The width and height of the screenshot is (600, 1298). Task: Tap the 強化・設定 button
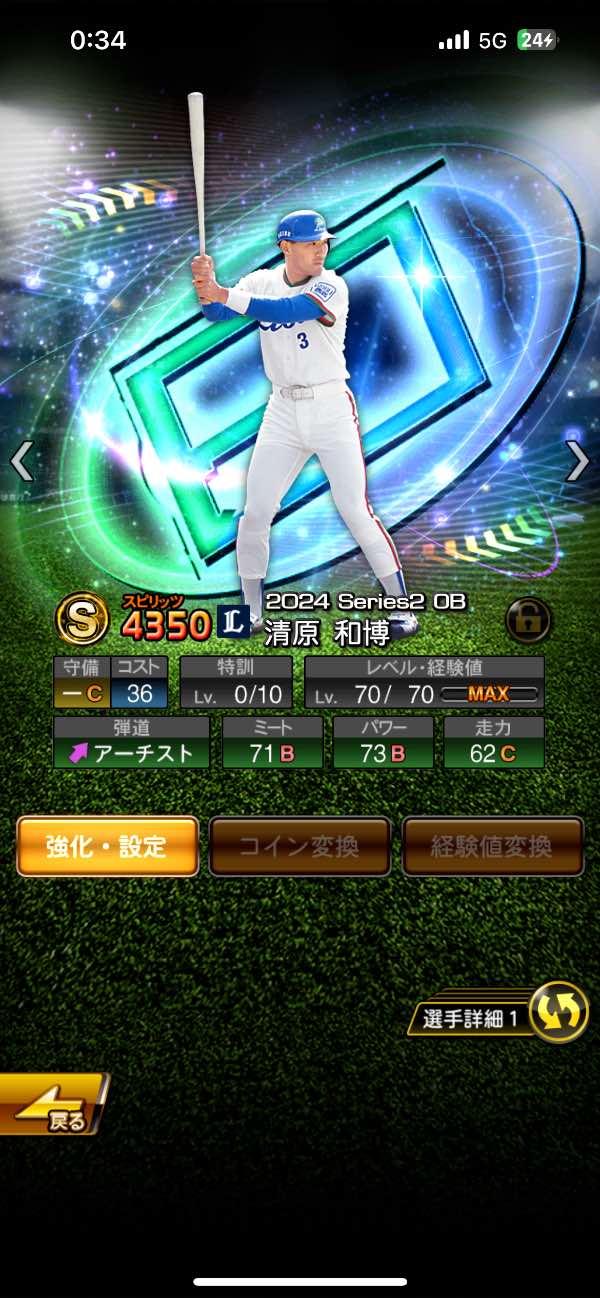[x=107, y=846]
